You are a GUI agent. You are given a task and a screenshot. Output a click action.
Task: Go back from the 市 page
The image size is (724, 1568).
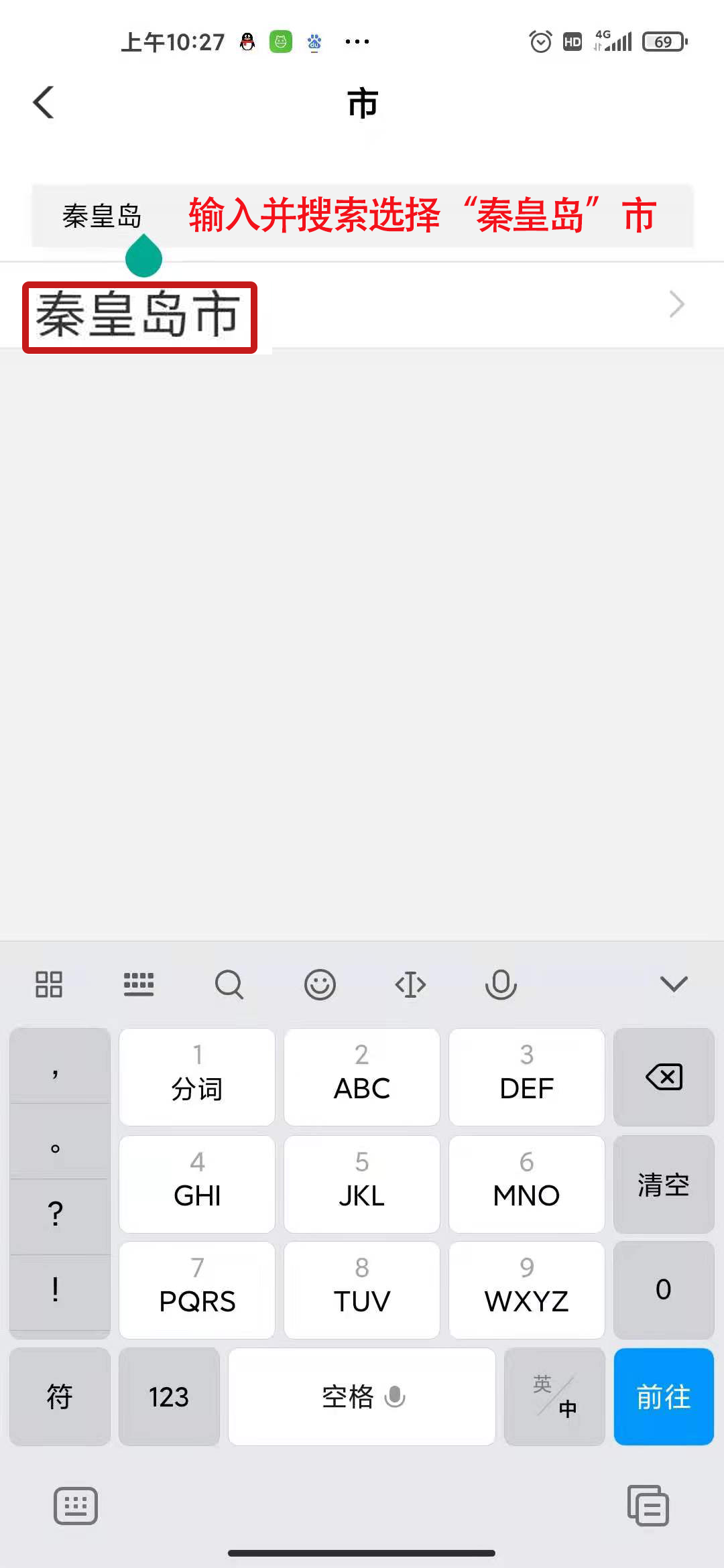[x=44, y=103]
